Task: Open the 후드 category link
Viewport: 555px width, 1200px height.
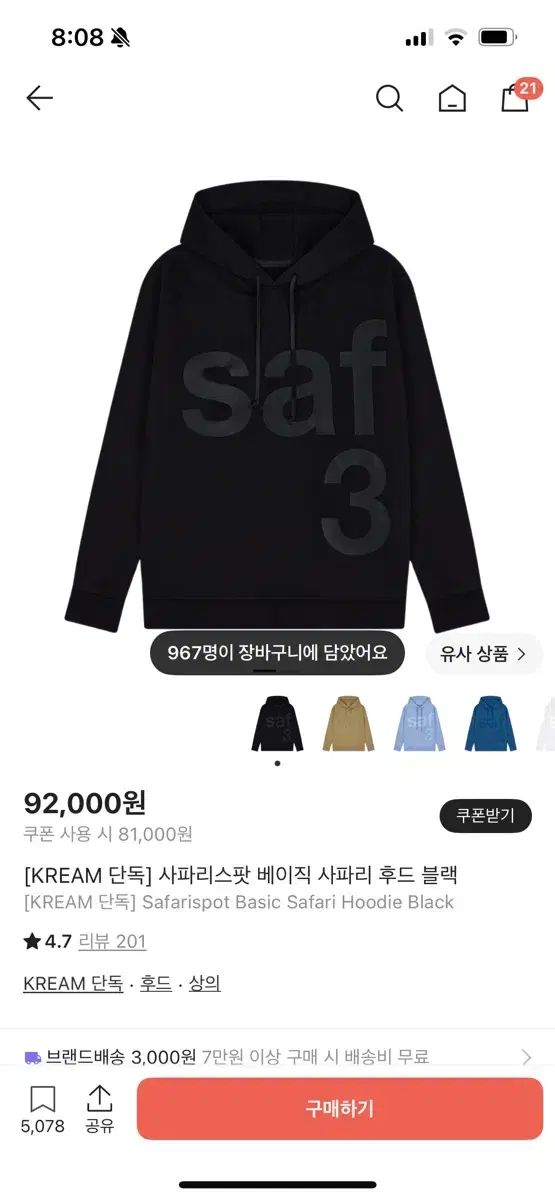Action: pyautogui.click(x=155, y=983)
